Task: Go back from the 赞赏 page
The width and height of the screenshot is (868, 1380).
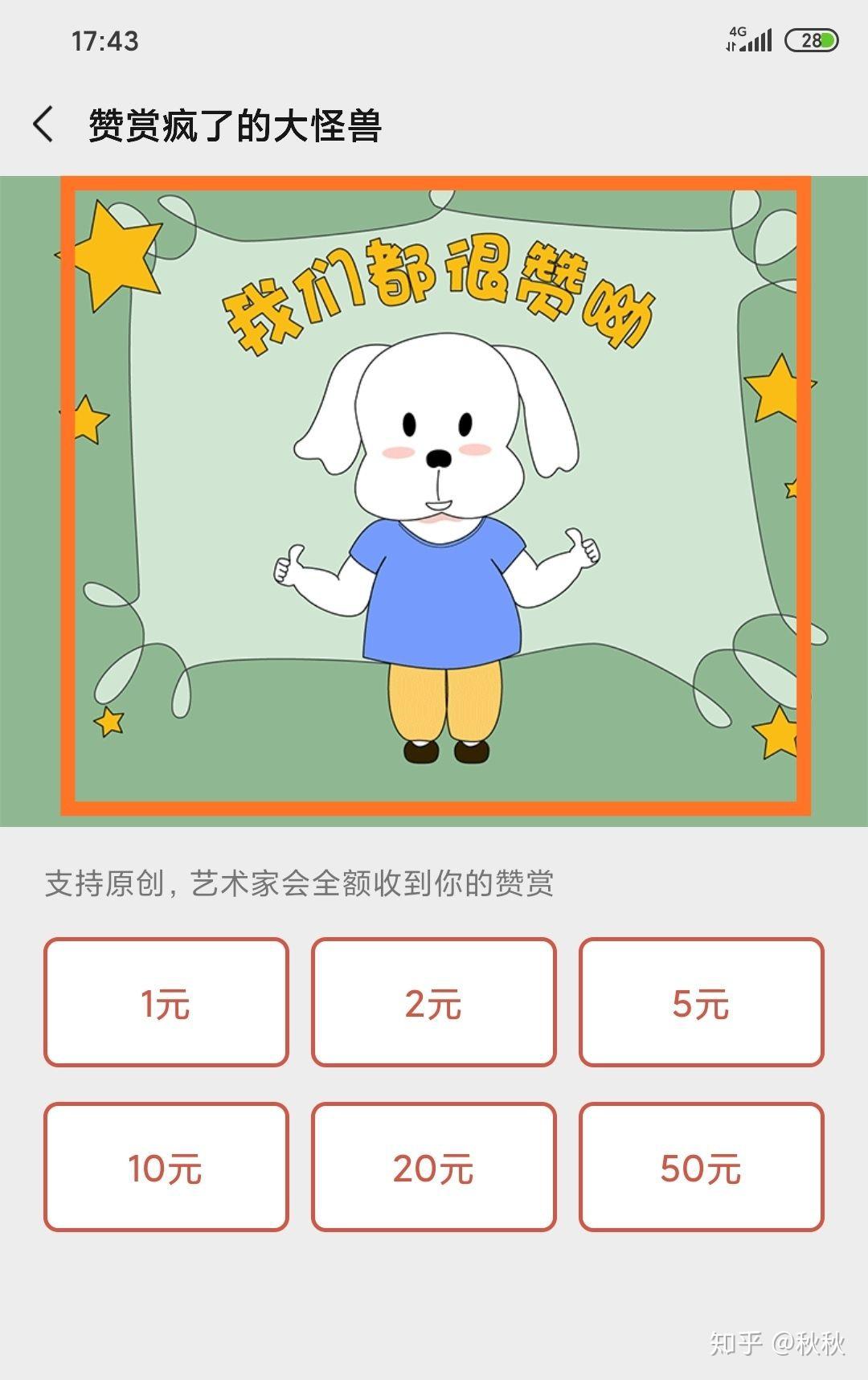Action: 43,125
